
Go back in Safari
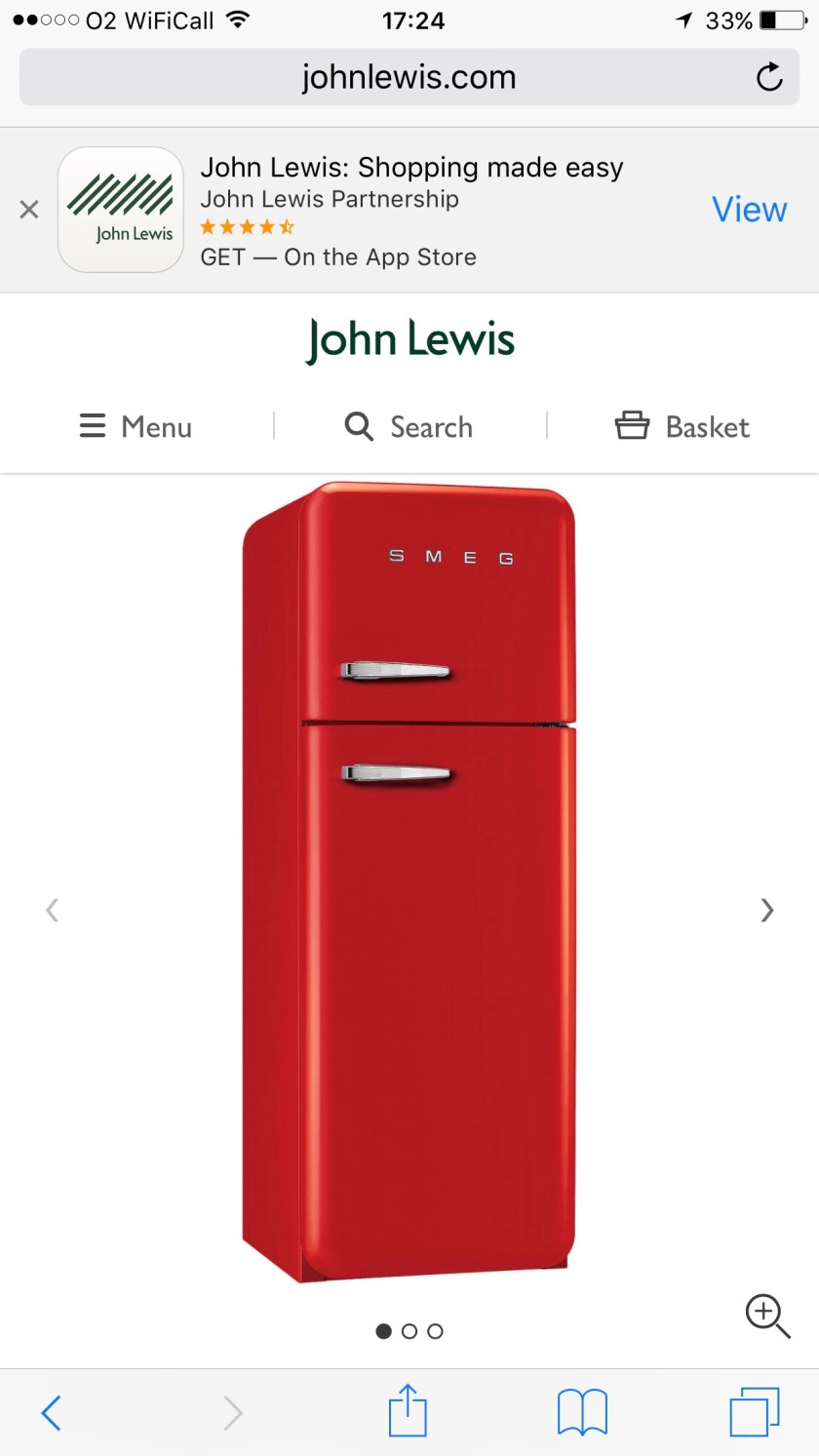point(52,1412)
